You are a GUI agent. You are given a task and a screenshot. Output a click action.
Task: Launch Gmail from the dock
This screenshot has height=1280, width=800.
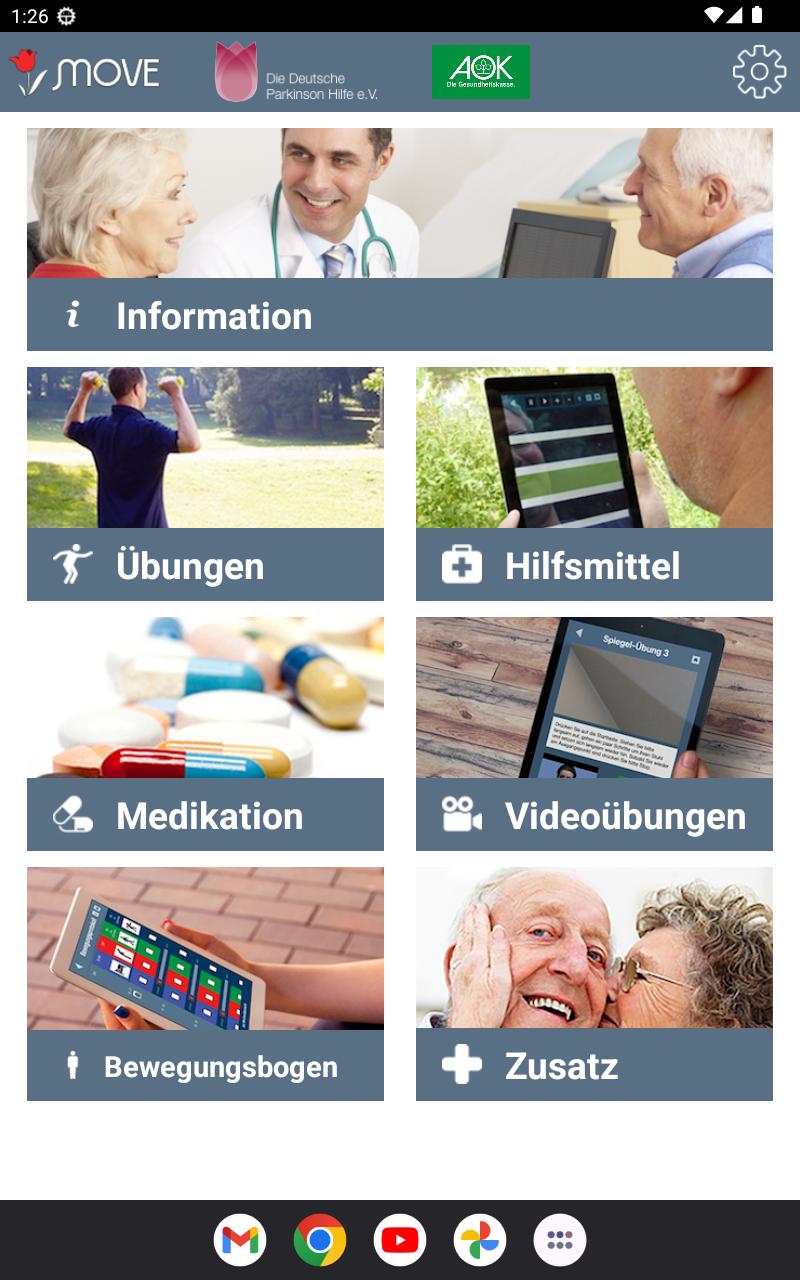tap(240, 1240)
